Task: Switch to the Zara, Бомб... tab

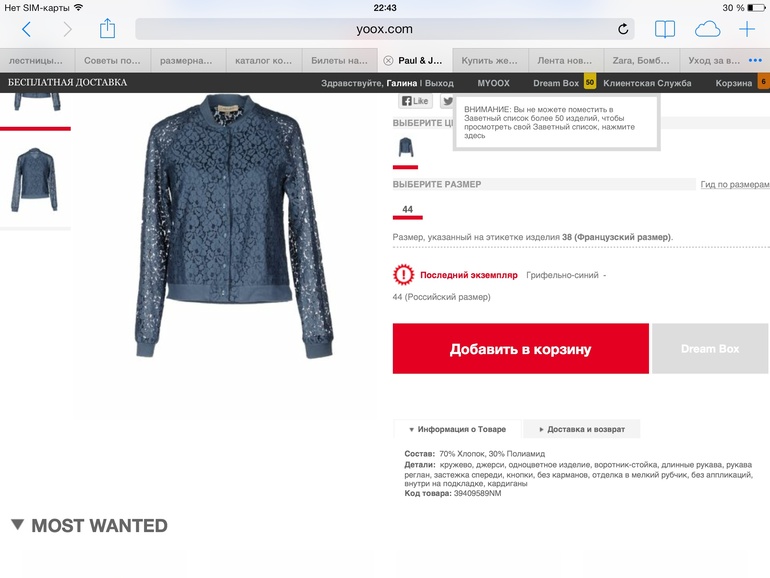Action: tap(641, 60)
